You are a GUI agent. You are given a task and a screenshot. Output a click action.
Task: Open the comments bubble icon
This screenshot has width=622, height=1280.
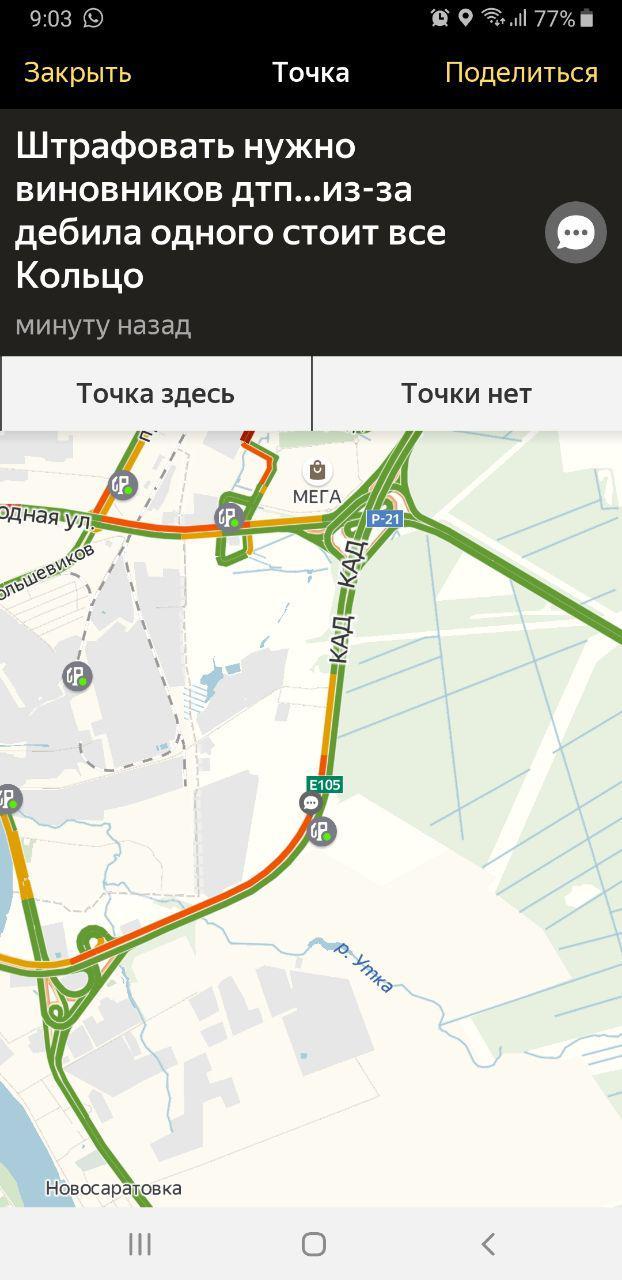[x=576, y=233]
